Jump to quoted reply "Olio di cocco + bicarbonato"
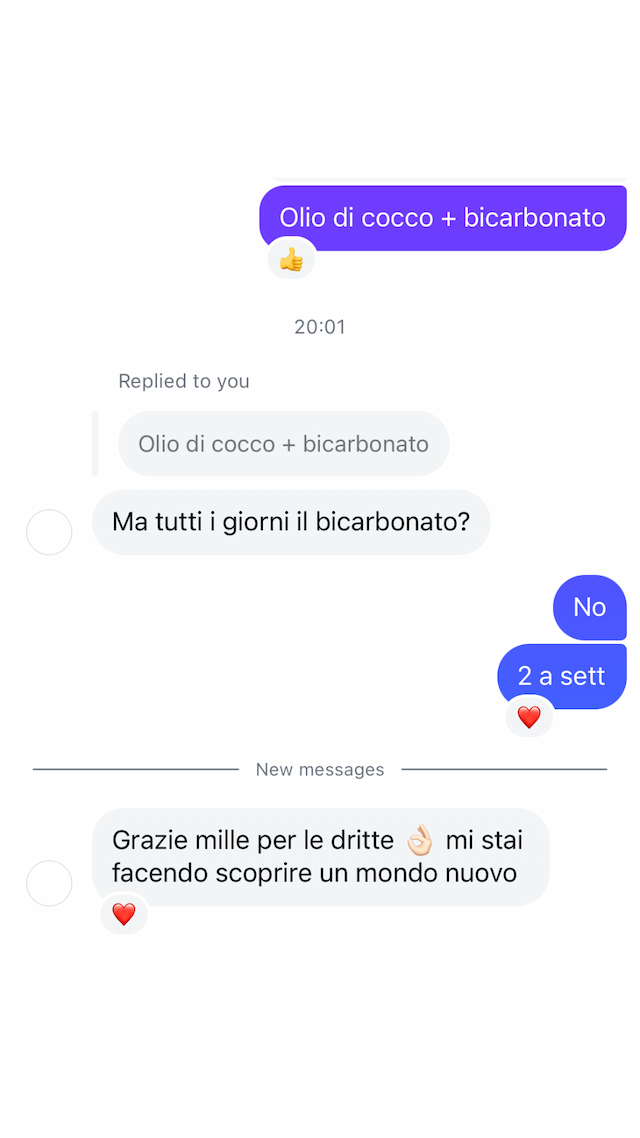 [283, 444]
